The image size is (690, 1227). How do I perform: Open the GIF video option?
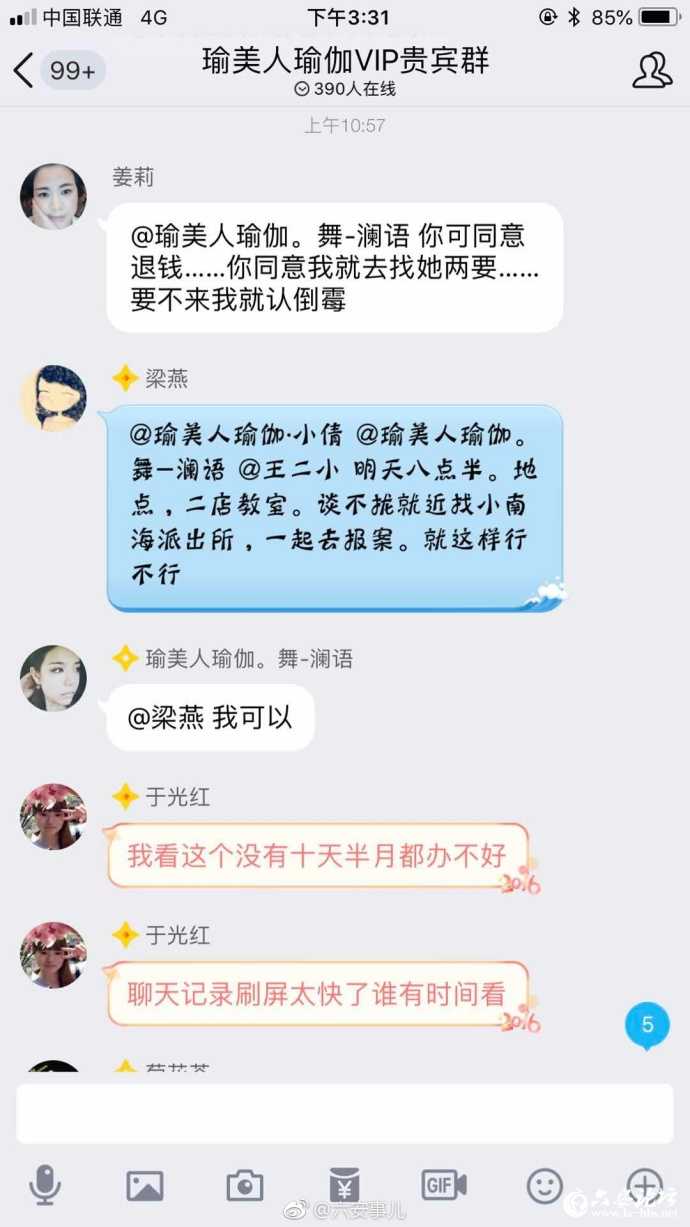[x=444, y=1186]
